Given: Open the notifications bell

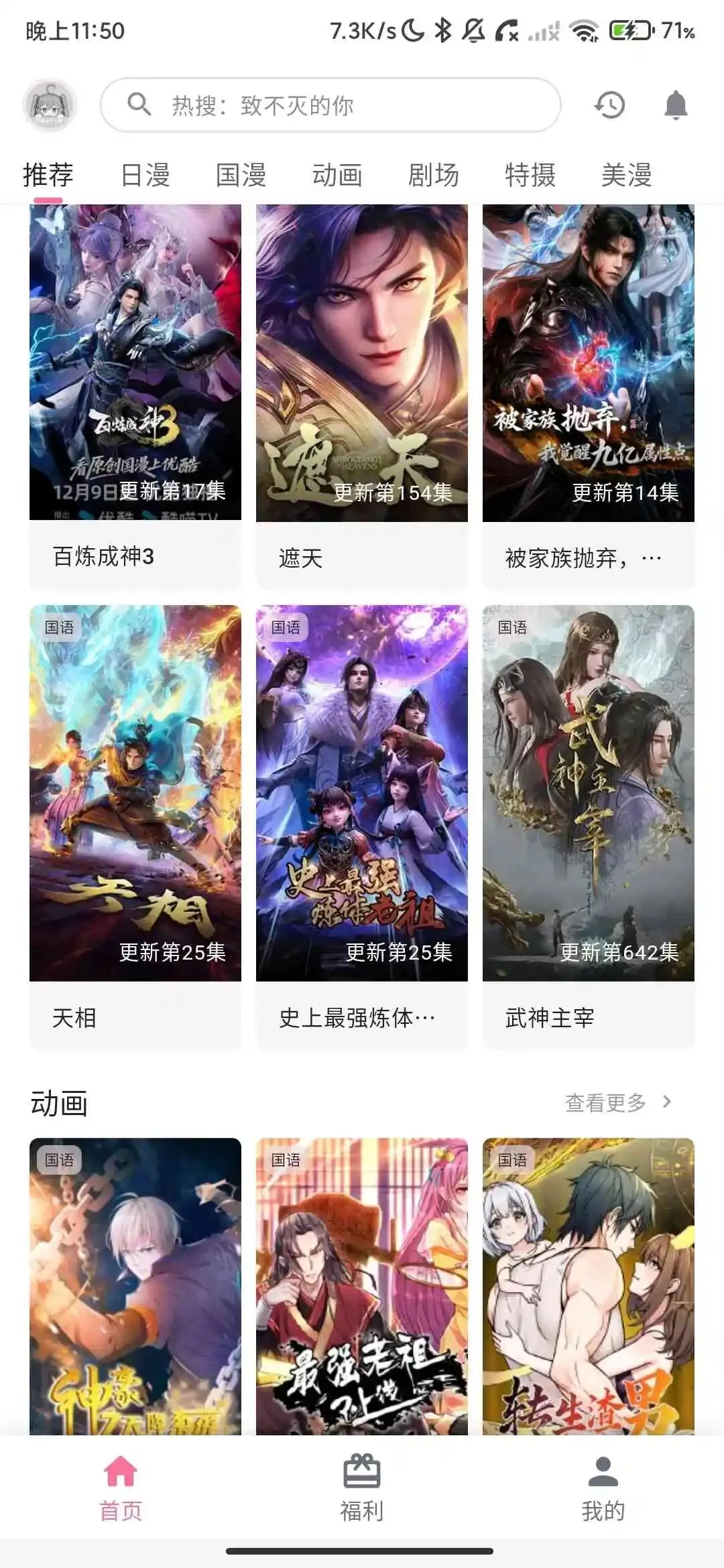Looking at the screenshot, I should pos(676,105).
